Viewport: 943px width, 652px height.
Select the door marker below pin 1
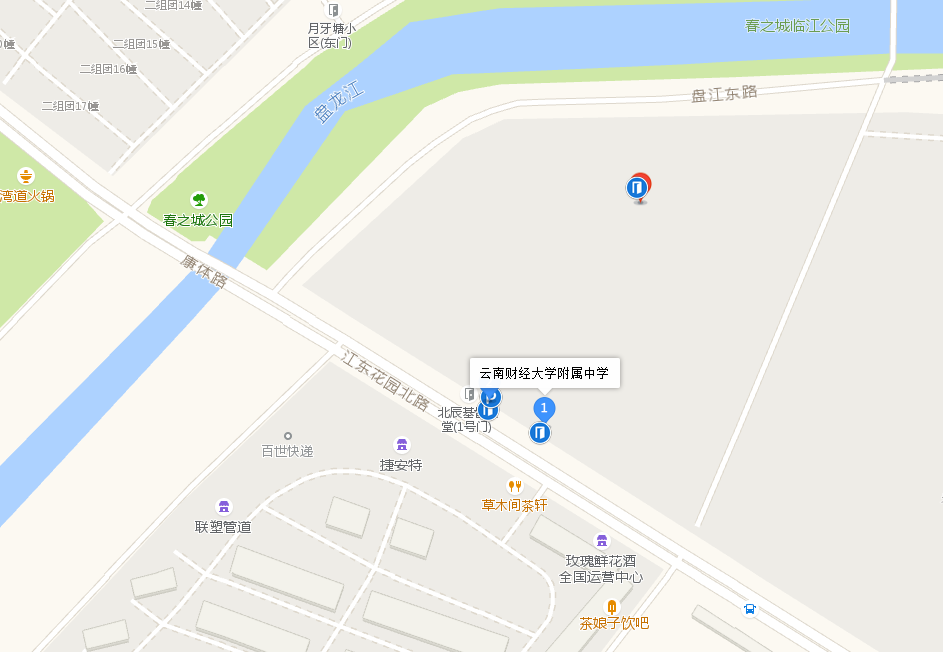pyautogui.click(x=540, y=433)
